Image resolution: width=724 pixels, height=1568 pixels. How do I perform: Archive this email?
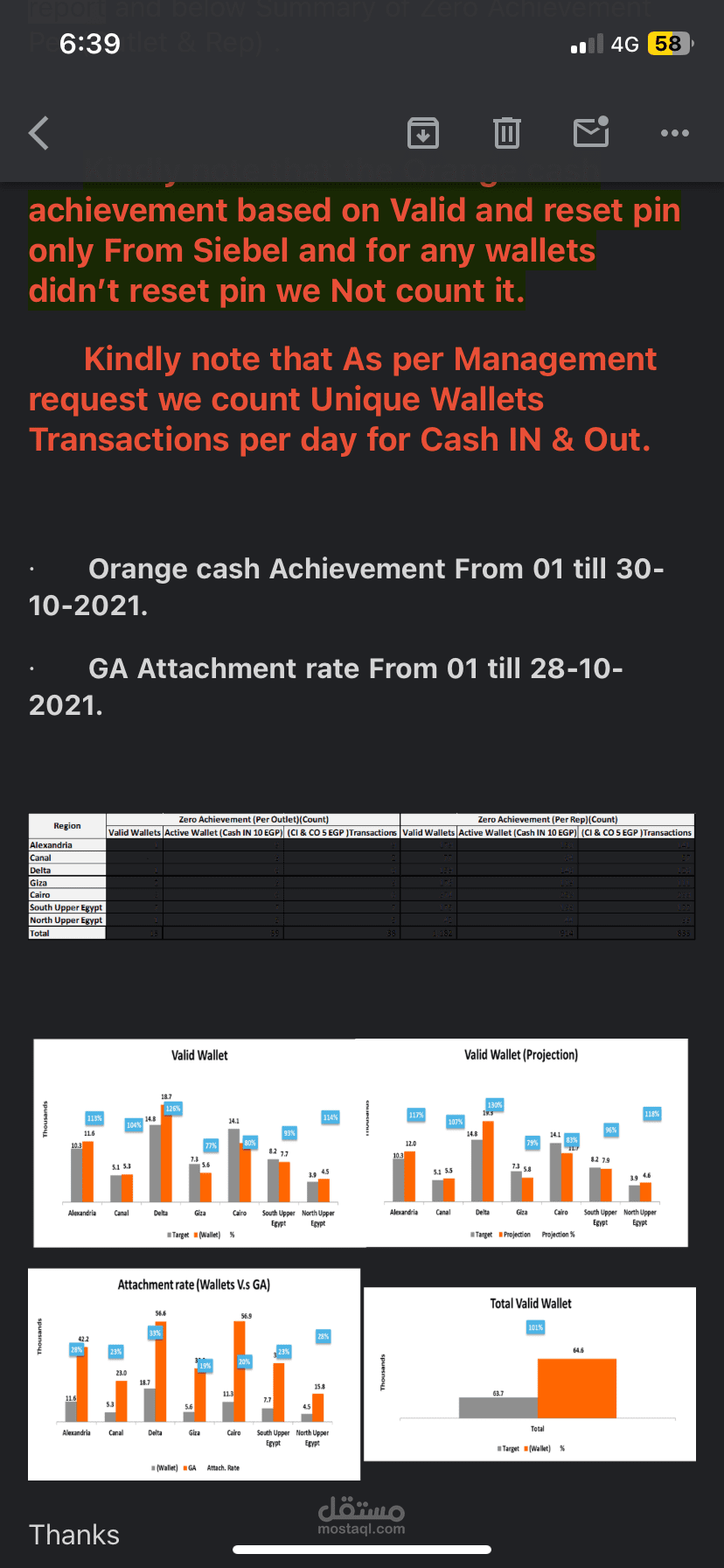[x=423, y=133]
